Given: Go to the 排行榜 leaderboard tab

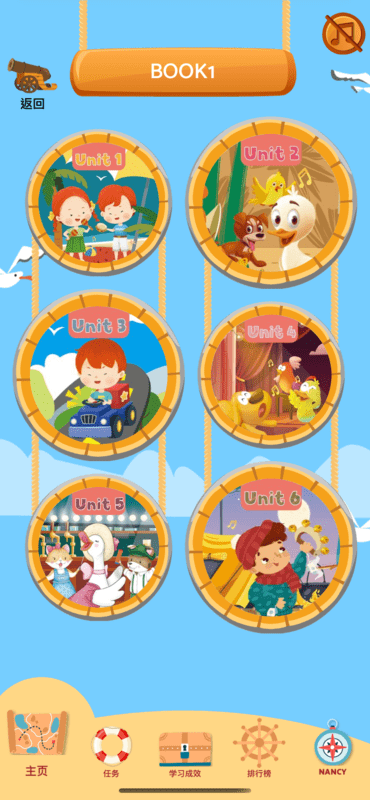Looking at the screenshot, I should point(259,748).
